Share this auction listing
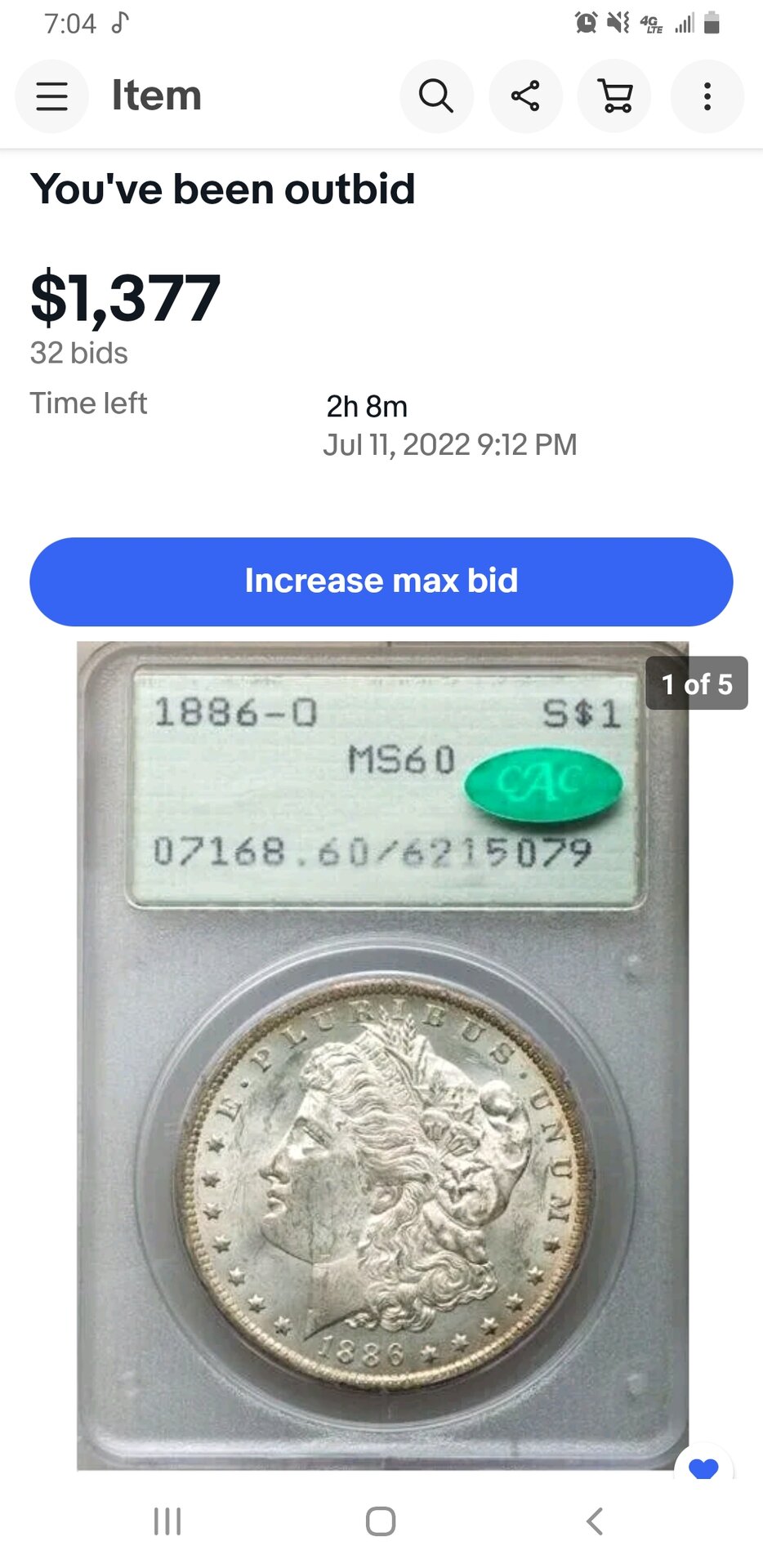The image size is (763, 1568). click(x=525, y=96)
